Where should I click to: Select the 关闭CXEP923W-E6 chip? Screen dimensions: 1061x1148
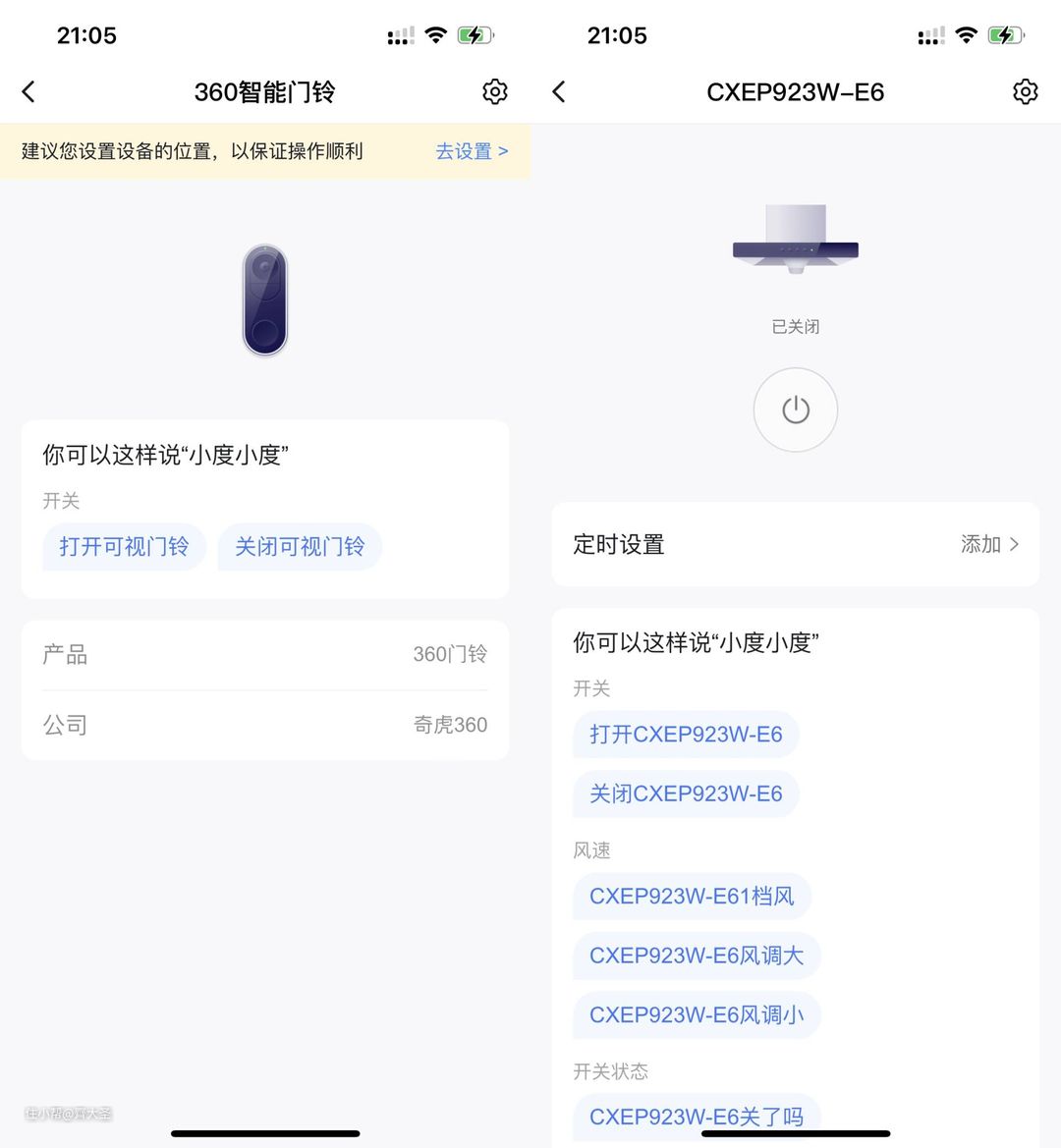tap(686, 793)
